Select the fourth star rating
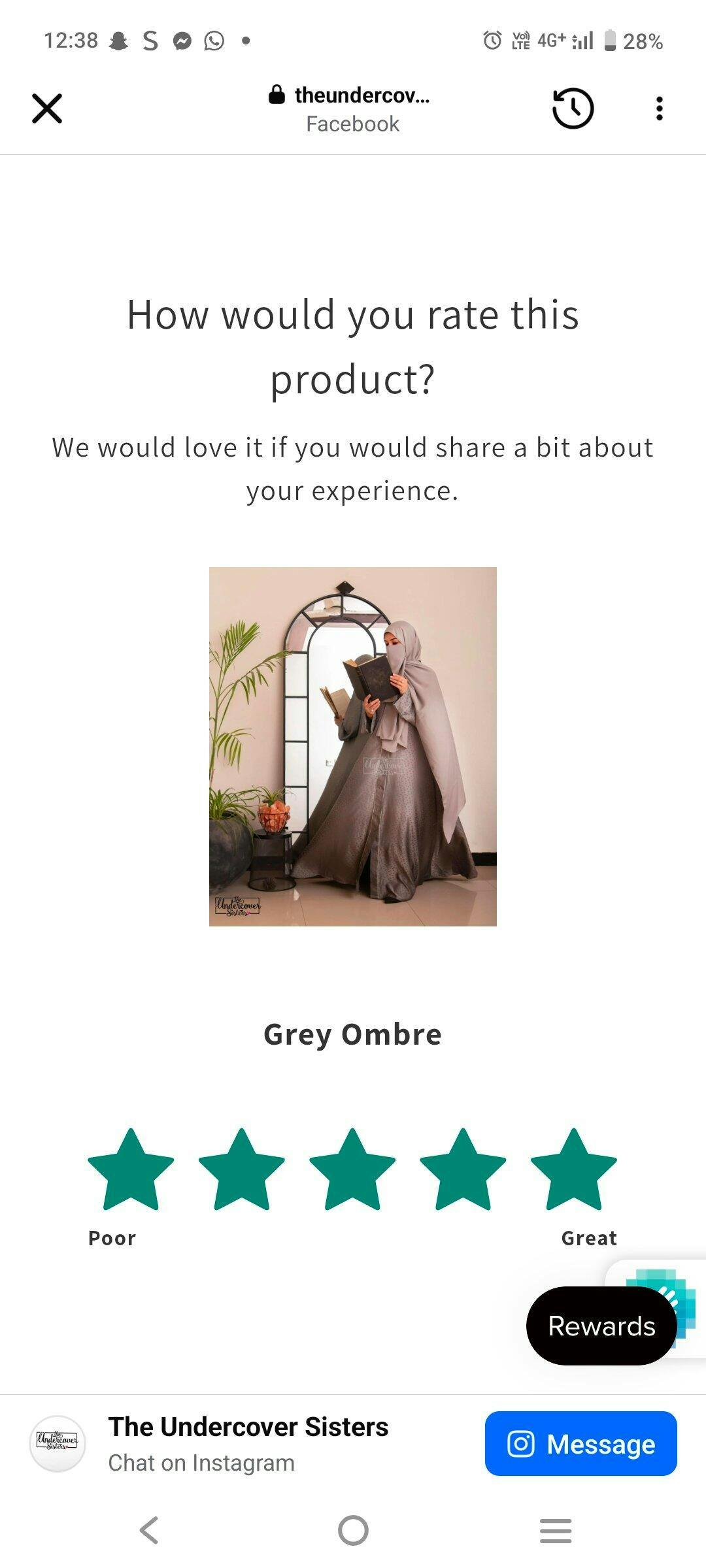706x1568 pixels. pos(463,1171)
